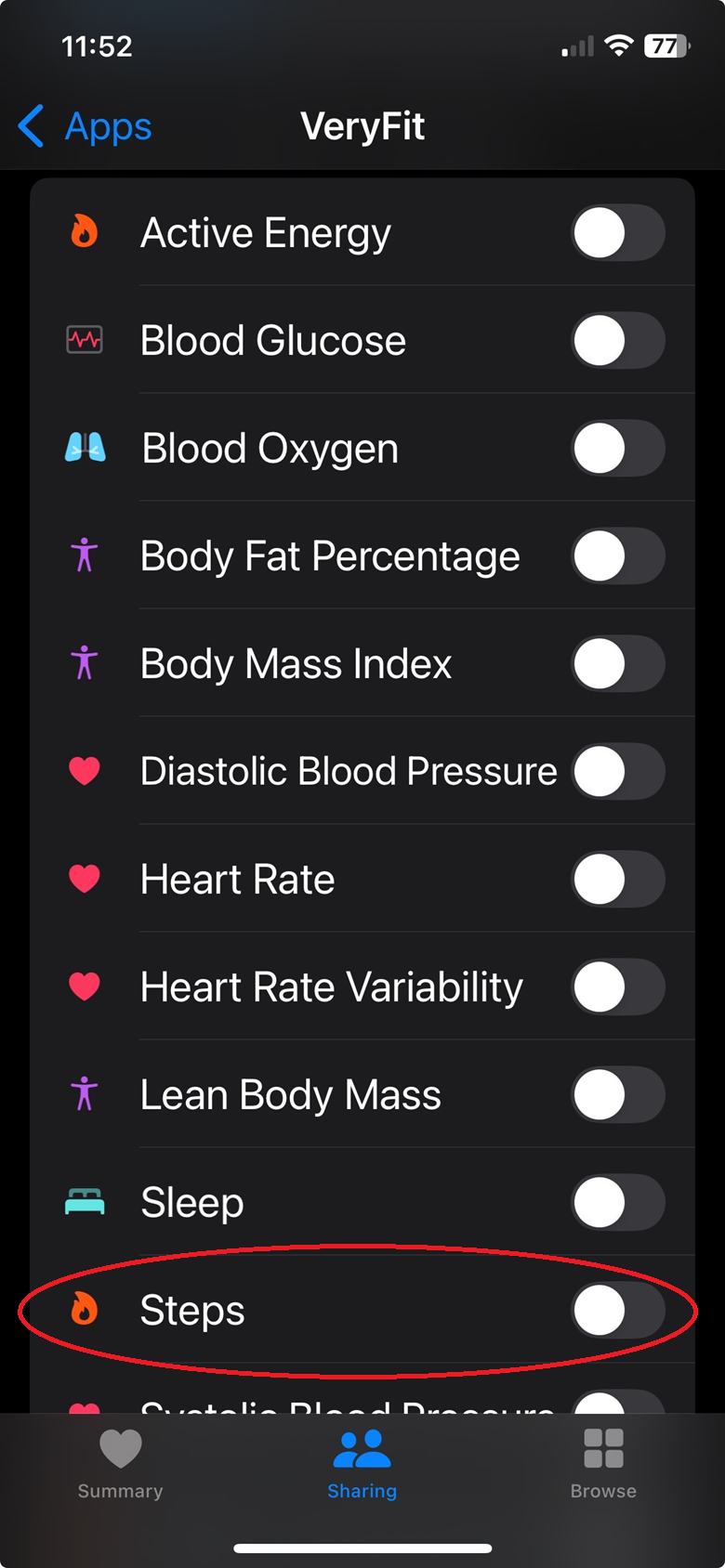
Task: Toggle Lean Body Mass on
Action: point(618,1095)
